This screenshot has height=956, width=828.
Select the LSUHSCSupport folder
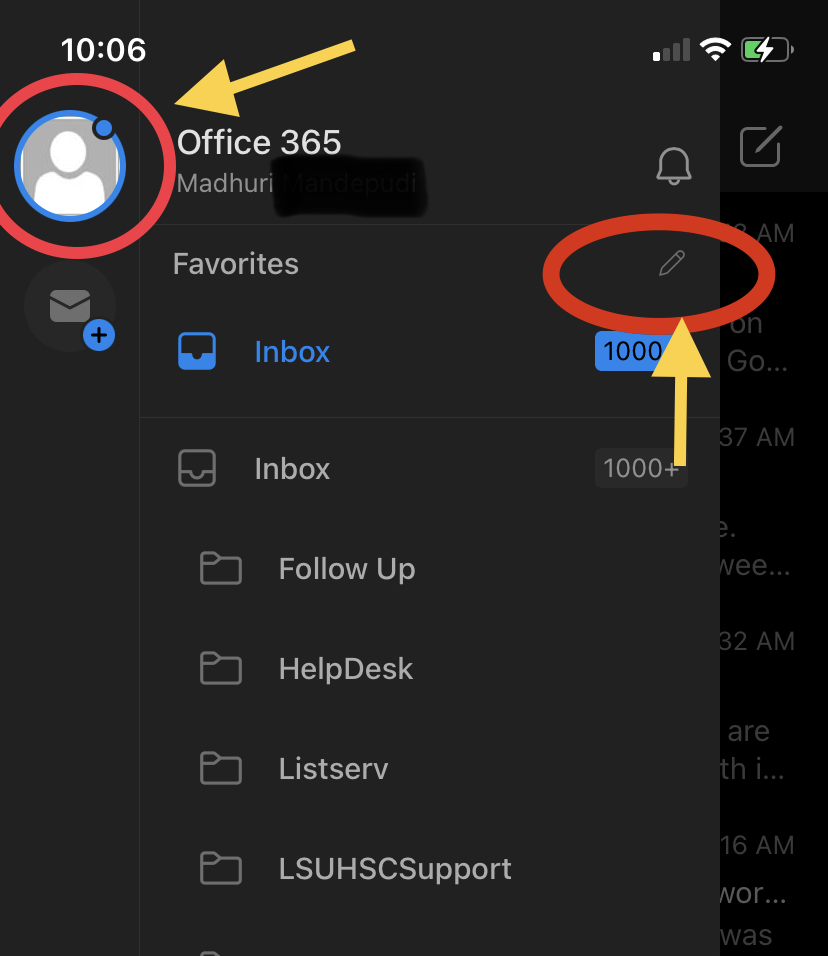(x=394, y=869)
